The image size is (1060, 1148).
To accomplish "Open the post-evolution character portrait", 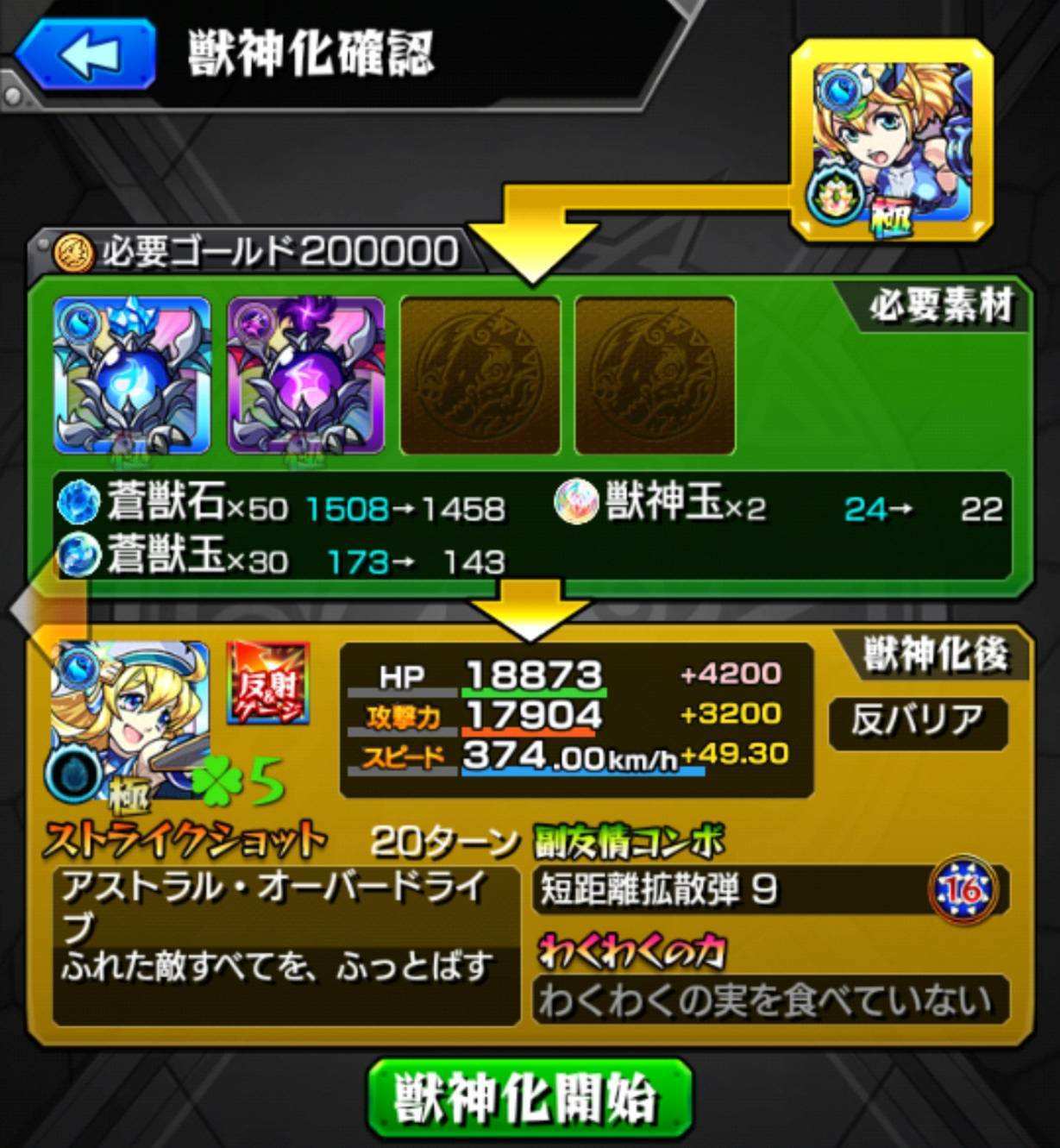I will pos(129,718).
